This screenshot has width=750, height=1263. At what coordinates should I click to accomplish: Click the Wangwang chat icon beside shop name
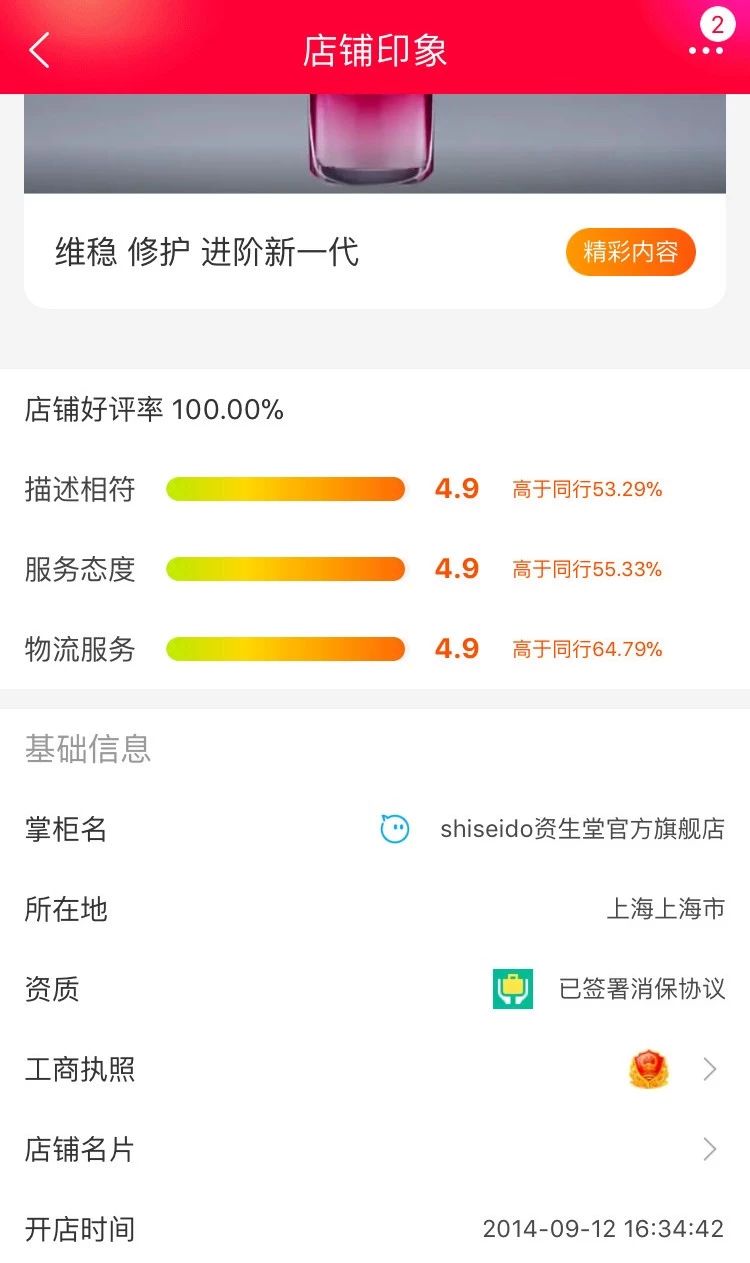coord(396,829)
